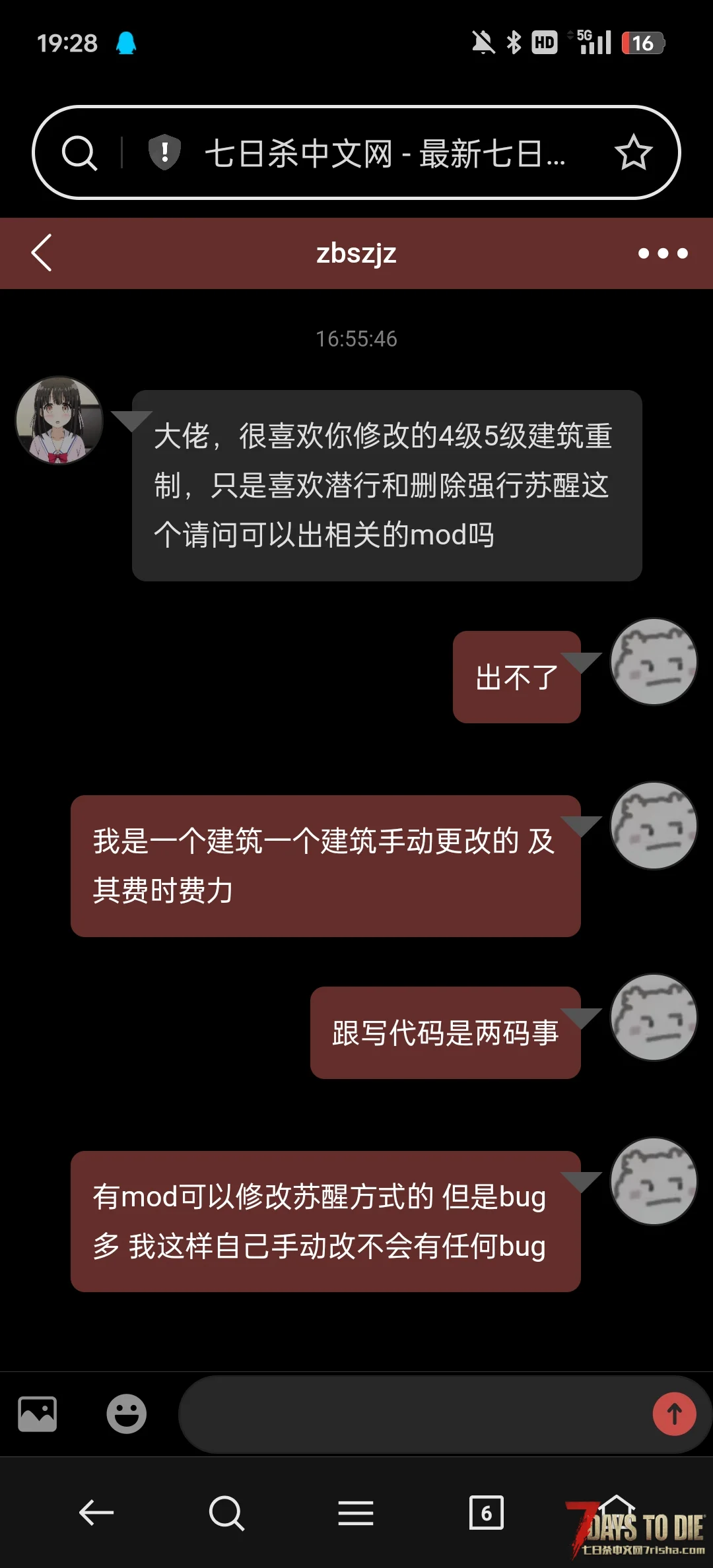713x1568 pixels.
Task: Send the message with the red arrow
Action: [x=675, y=1414]
